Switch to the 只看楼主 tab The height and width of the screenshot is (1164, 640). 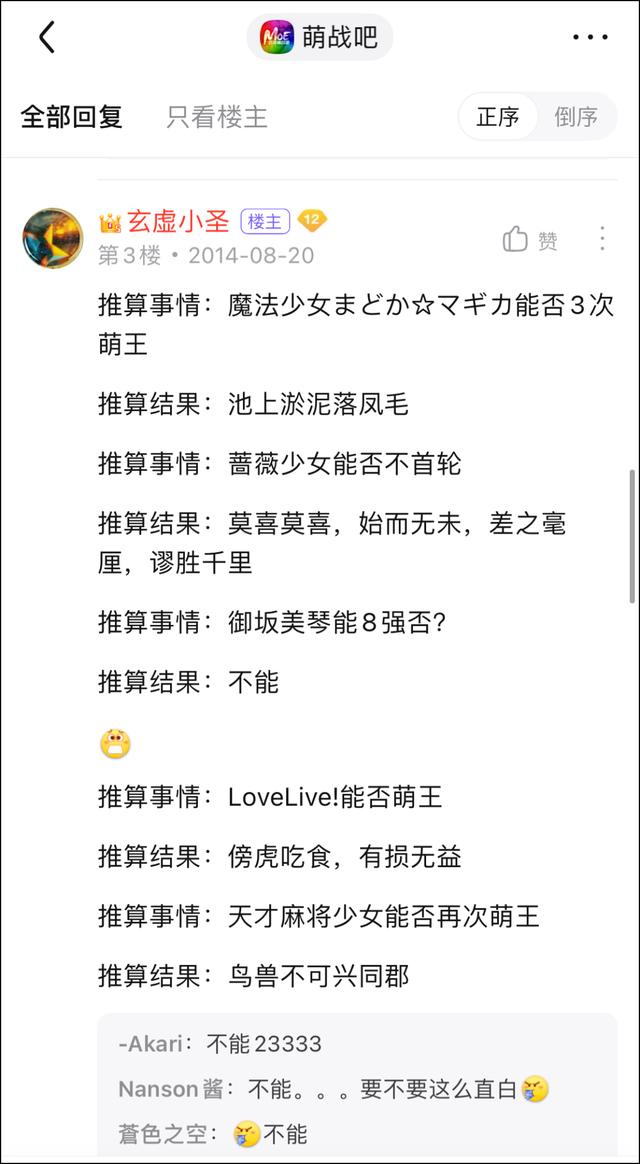point(217,117)
